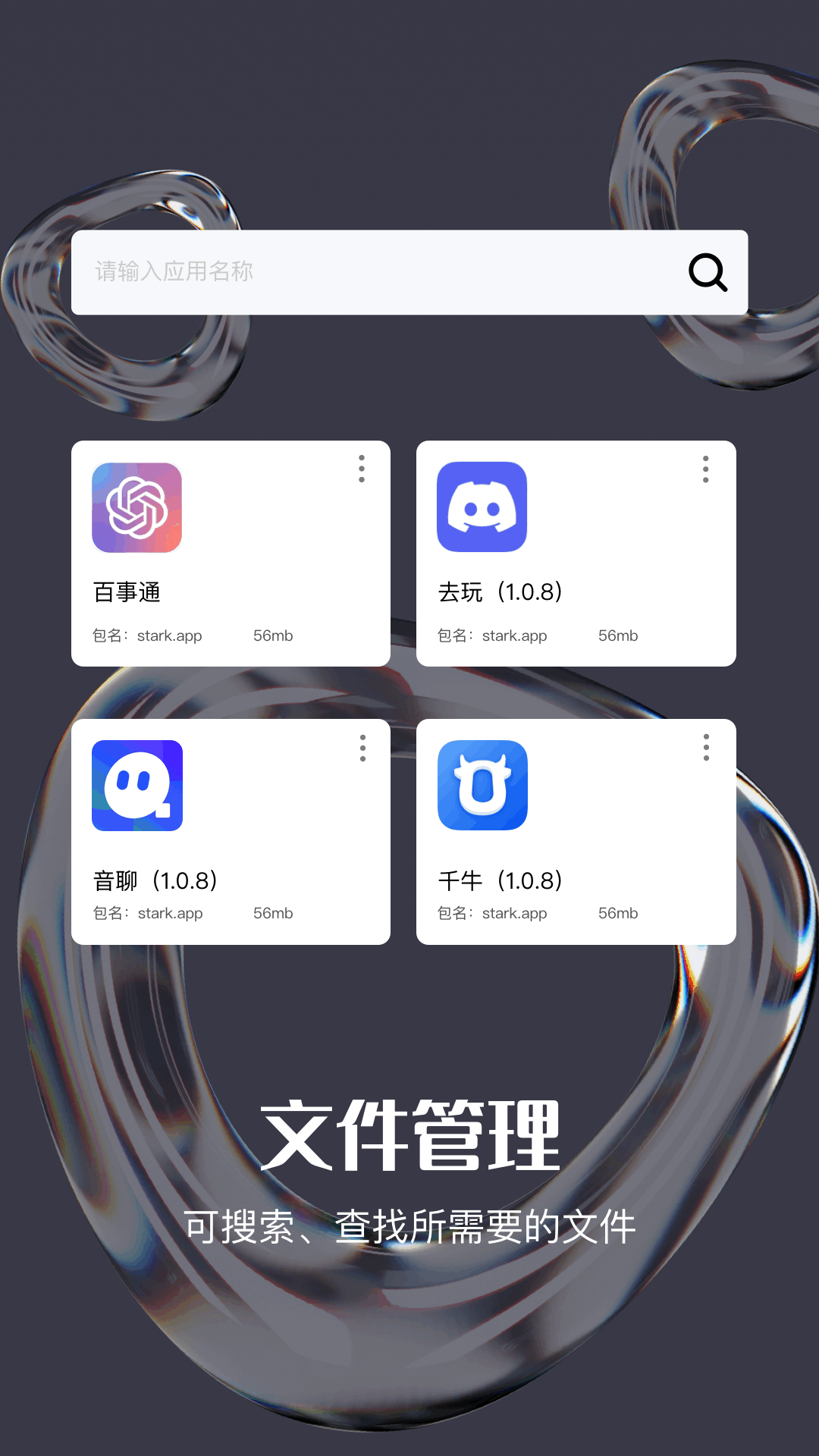Viewport: 819px width, 1456px height.
Task: Open the three-dot menu on 去玩 card
Action: 705,470
